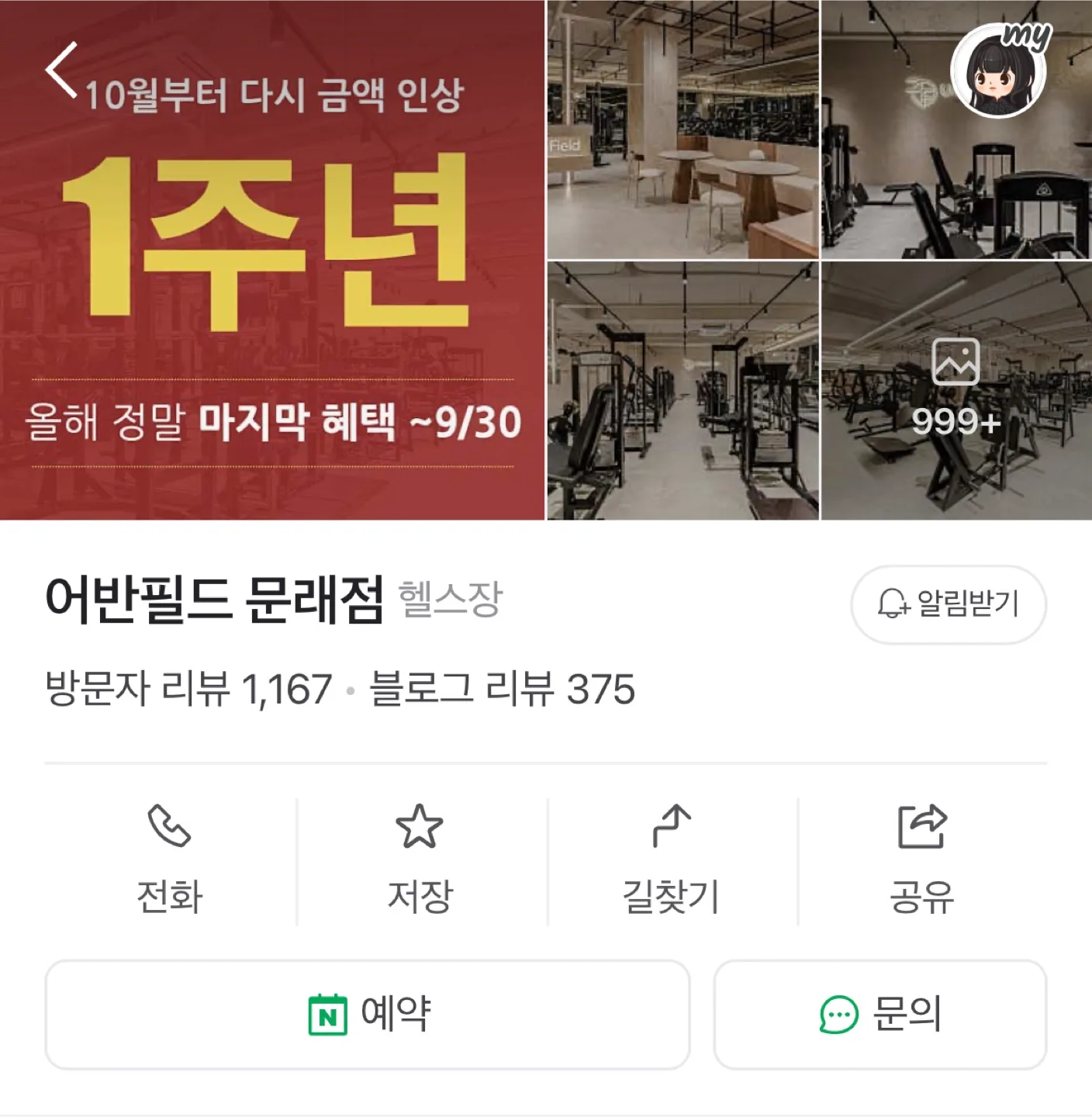The width and height of the screenshot is (1092, 1117).
Task: Tap the 알림받기 notification button
Action: 948,604
